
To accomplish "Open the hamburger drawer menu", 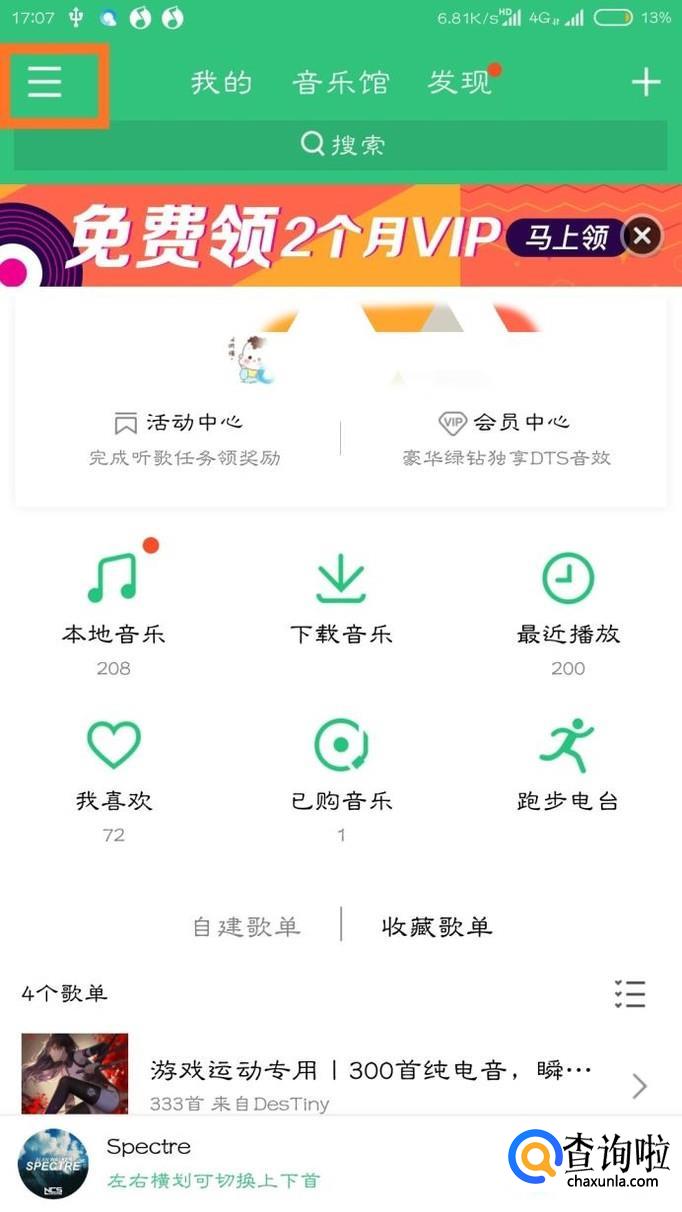I will coord(46,81).
